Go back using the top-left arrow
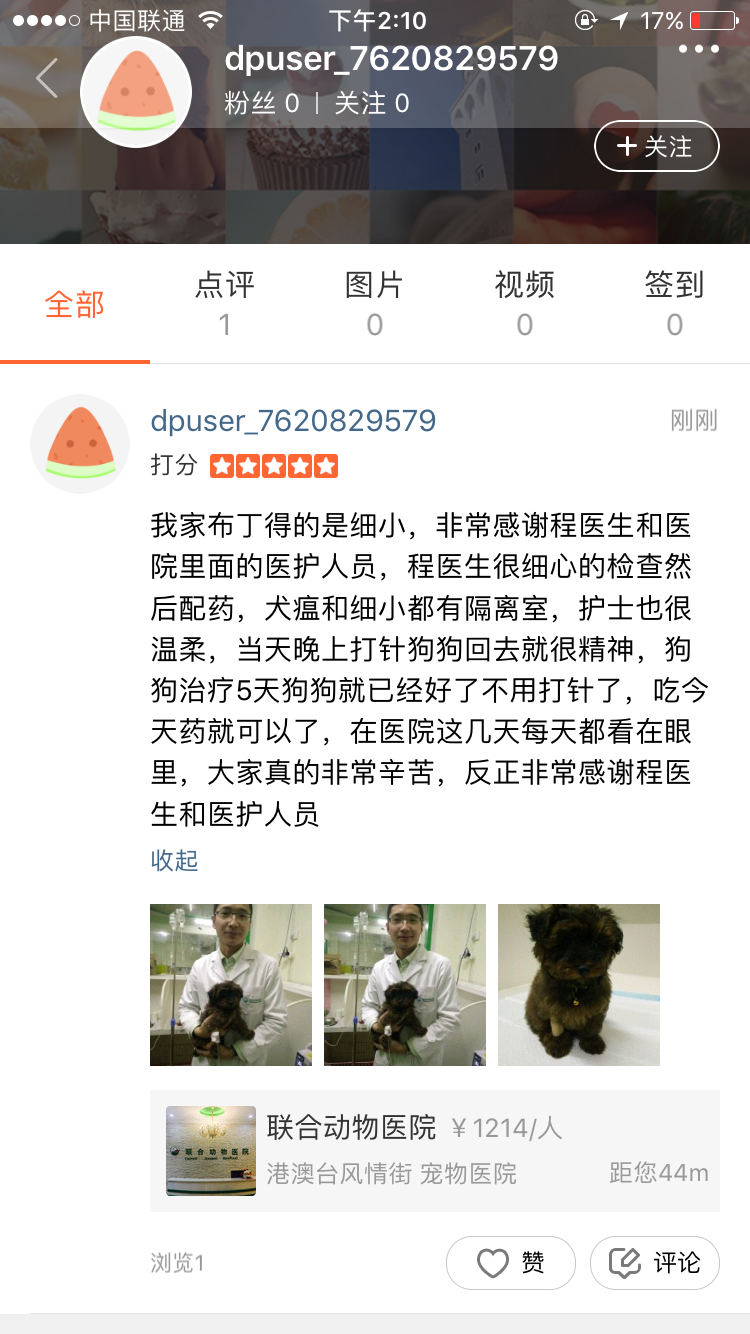750x1334 pixels. point(46,78)
